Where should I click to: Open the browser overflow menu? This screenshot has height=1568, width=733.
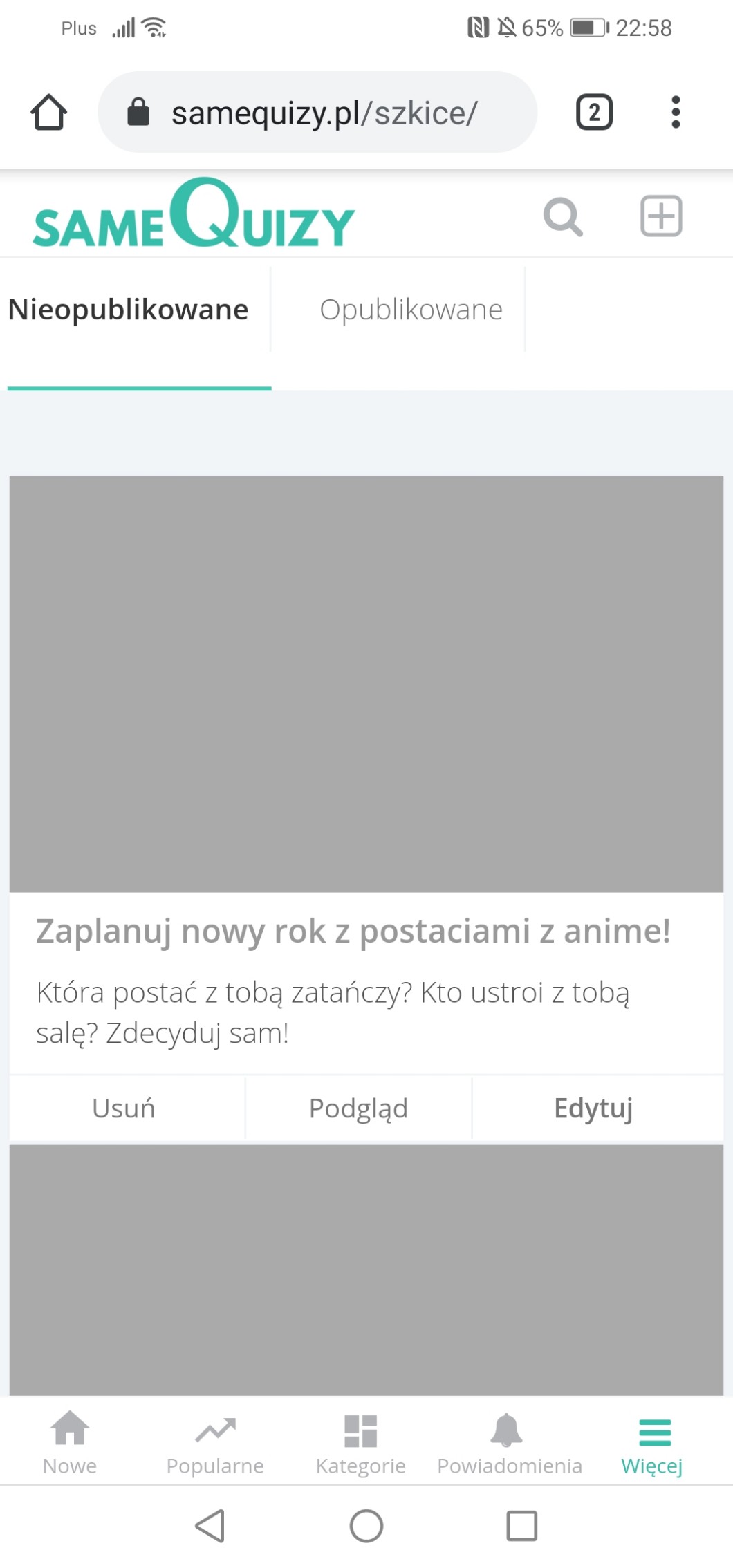(676, 112)
